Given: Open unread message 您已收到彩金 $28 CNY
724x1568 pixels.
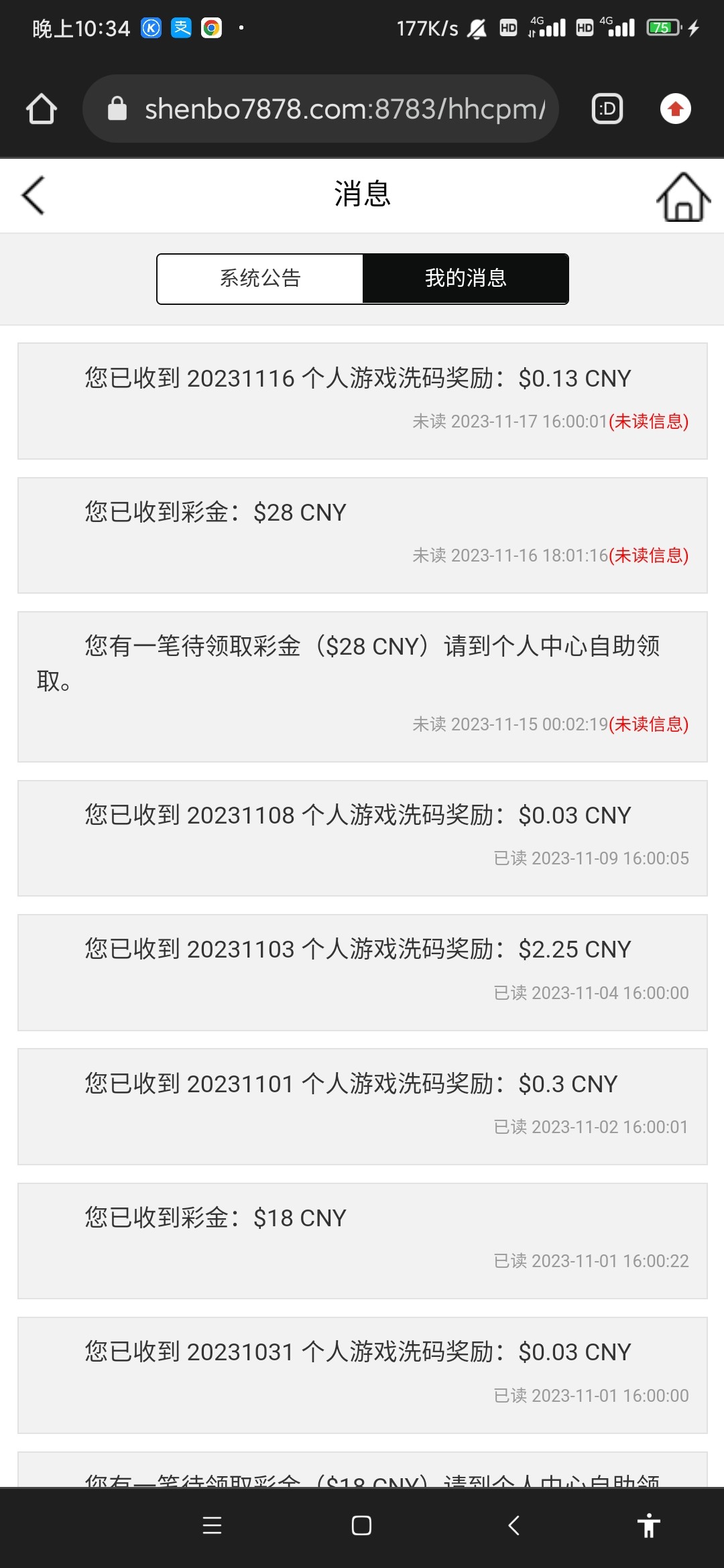Looking at the screenshot, I should [363, 535].
